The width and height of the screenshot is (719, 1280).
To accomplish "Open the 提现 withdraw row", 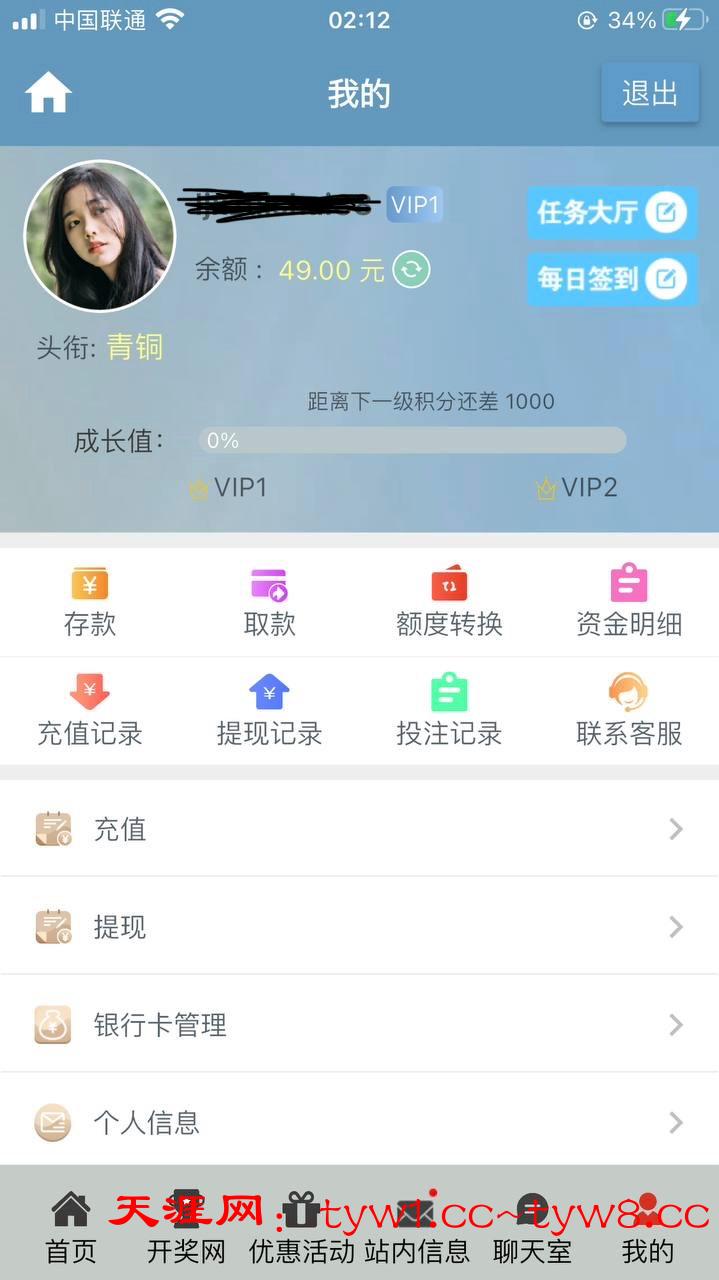I will click(359, 927).
